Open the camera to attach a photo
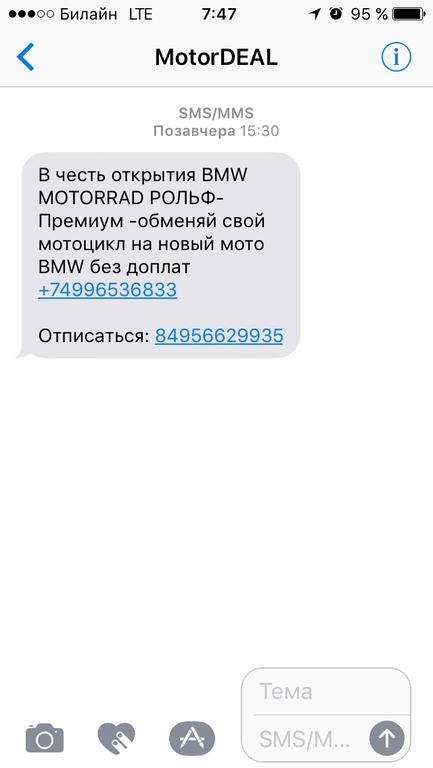Screen dimensions: 433x768 [x=45, y=738]
